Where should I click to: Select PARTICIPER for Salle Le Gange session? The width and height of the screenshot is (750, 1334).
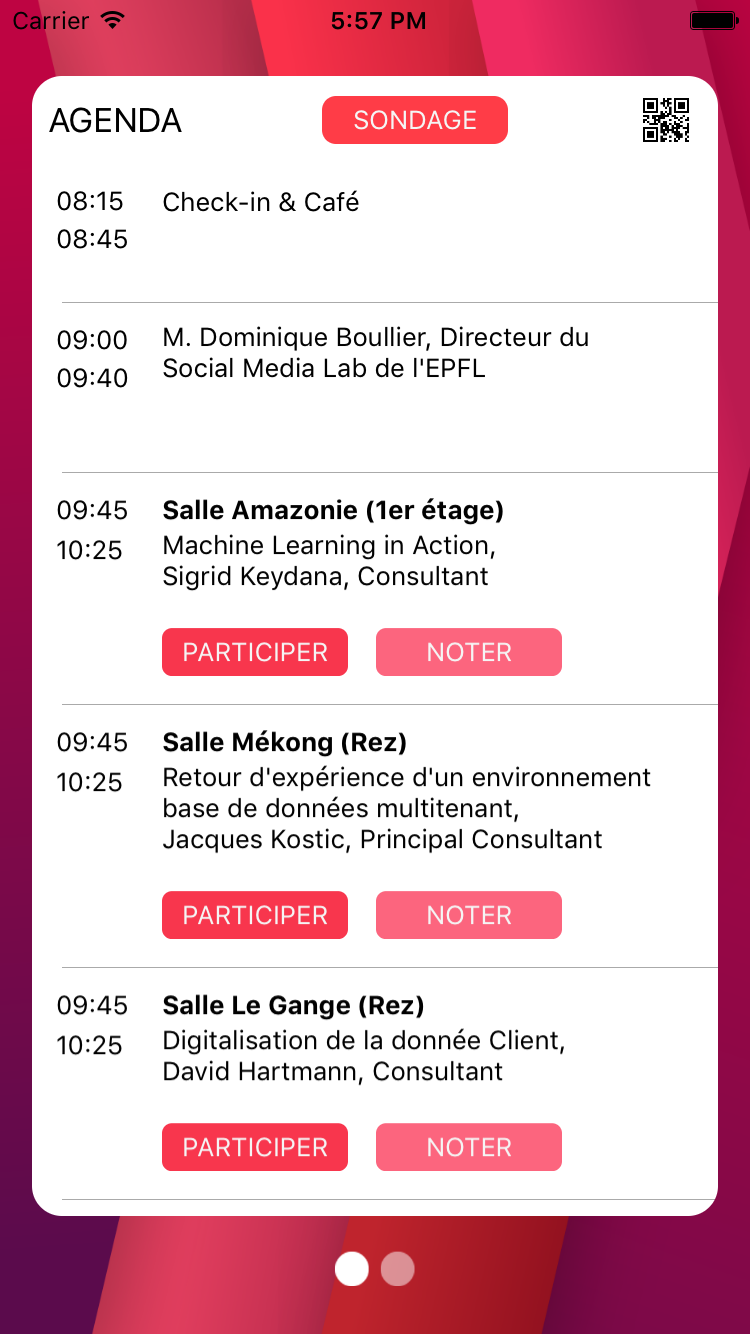tap(255, 1147)
